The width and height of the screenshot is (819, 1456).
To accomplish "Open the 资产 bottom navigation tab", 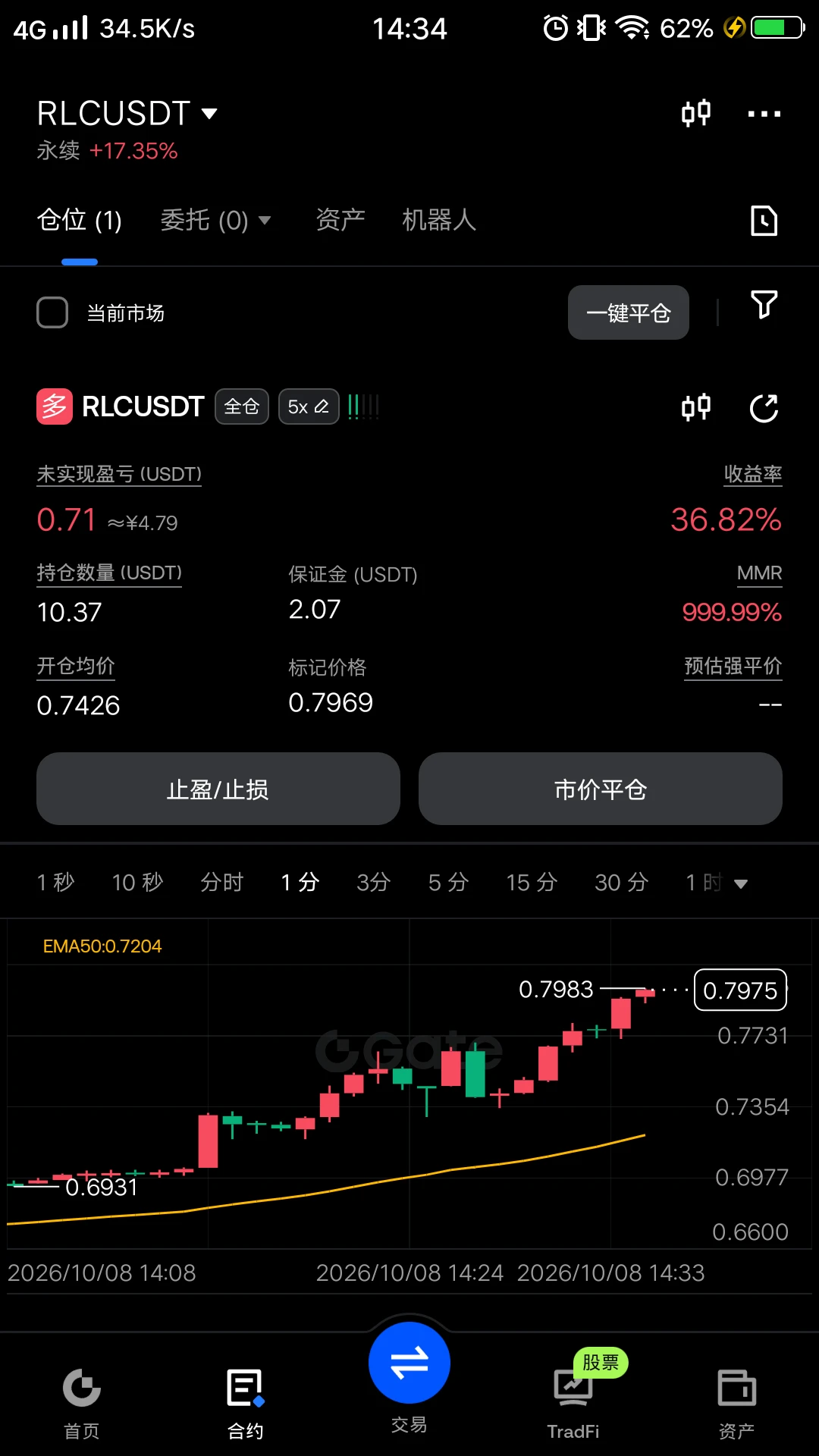I will click(x=736, y=1403).
